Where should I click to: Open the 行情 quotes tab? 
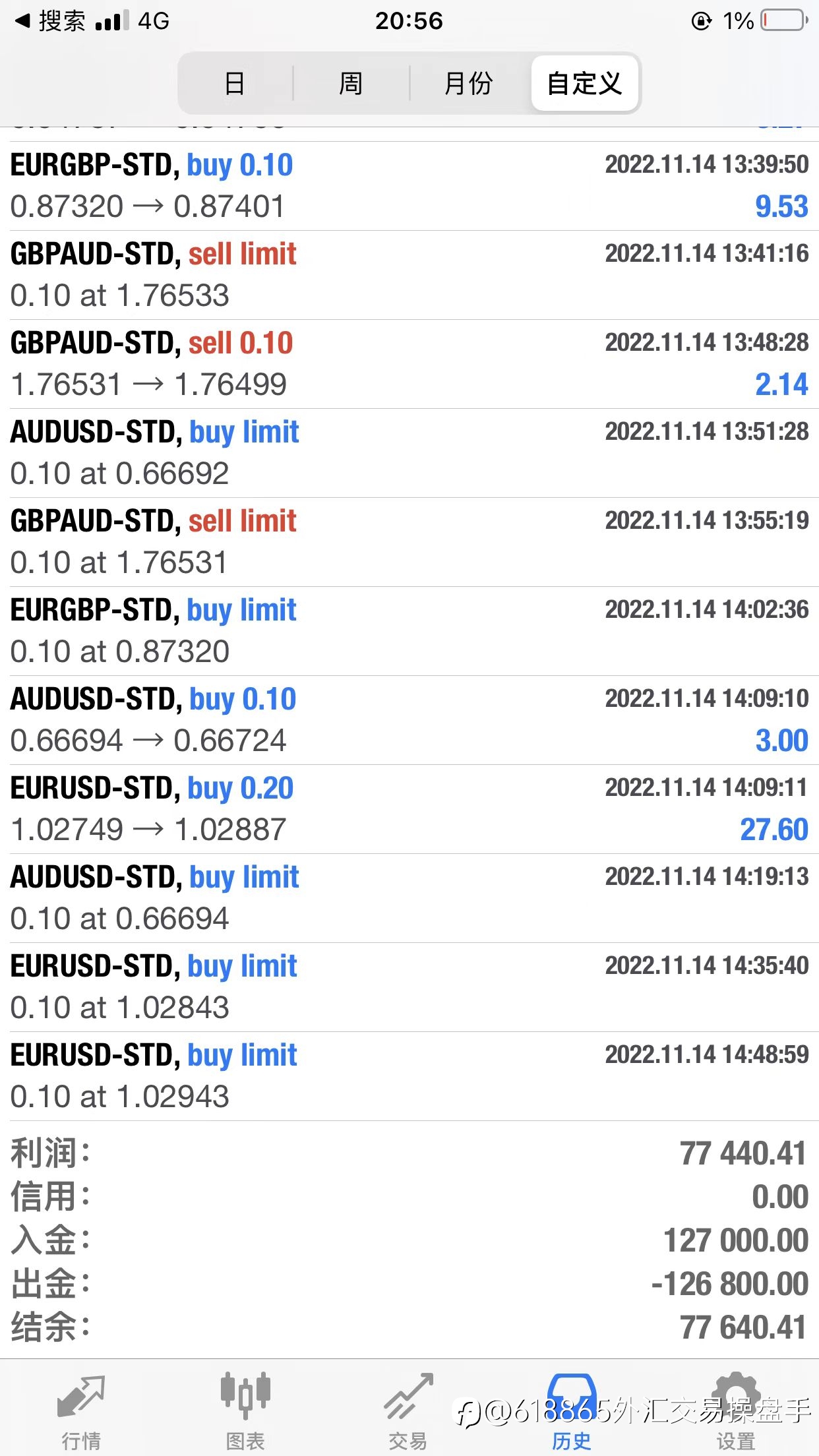click(82, 1411)
